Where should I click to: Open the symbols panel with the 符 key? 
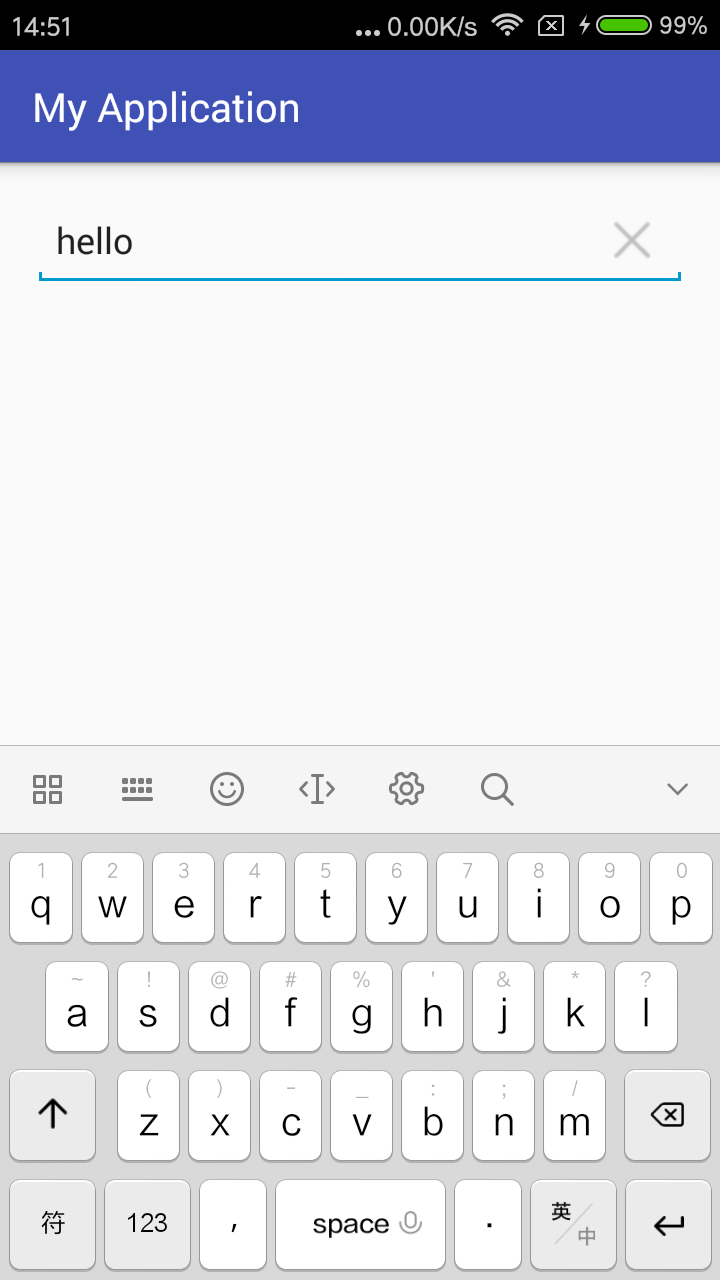pyautogui.click(x=52, y=1222)
